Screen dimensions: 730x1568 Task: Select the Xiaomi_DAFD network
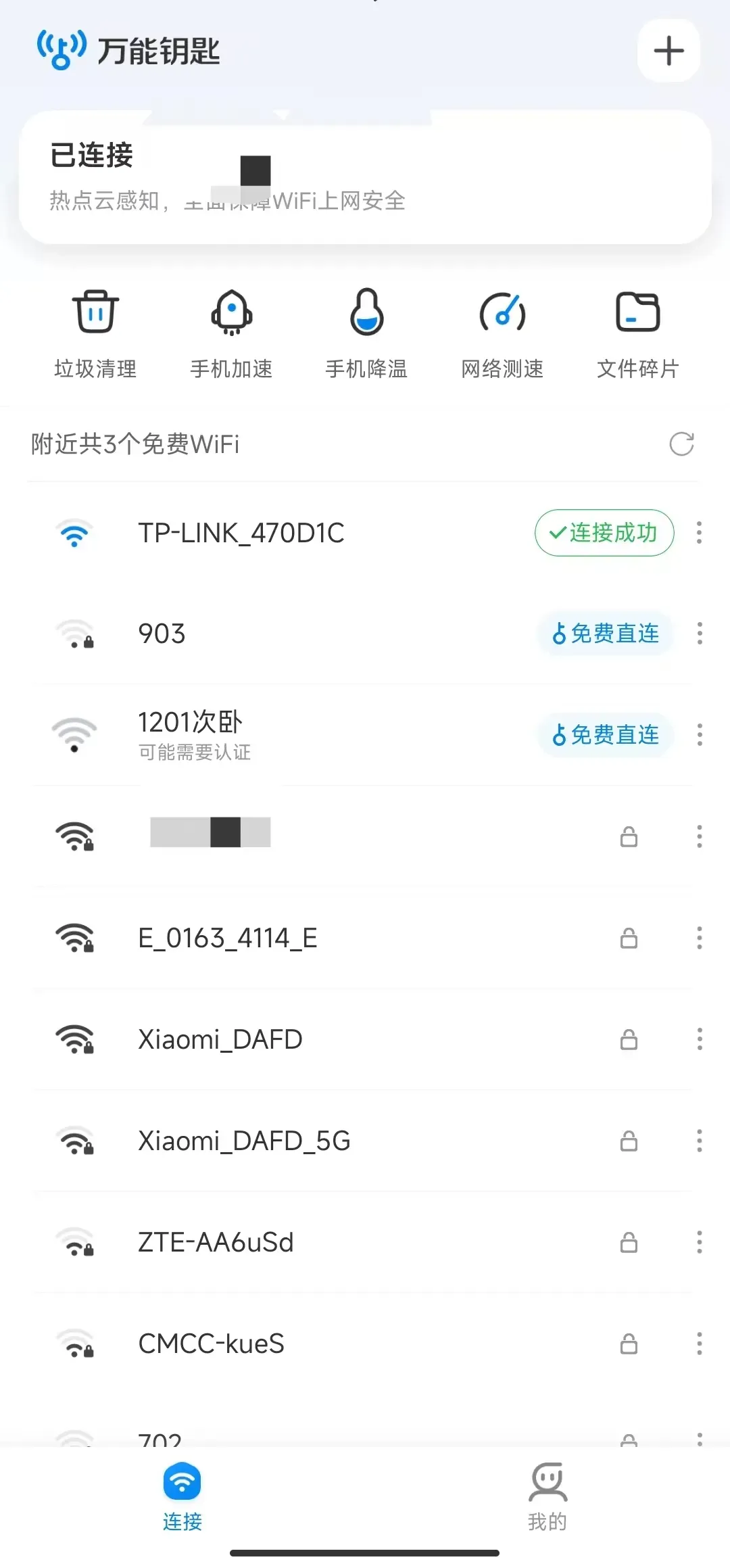click(220, 1039)
